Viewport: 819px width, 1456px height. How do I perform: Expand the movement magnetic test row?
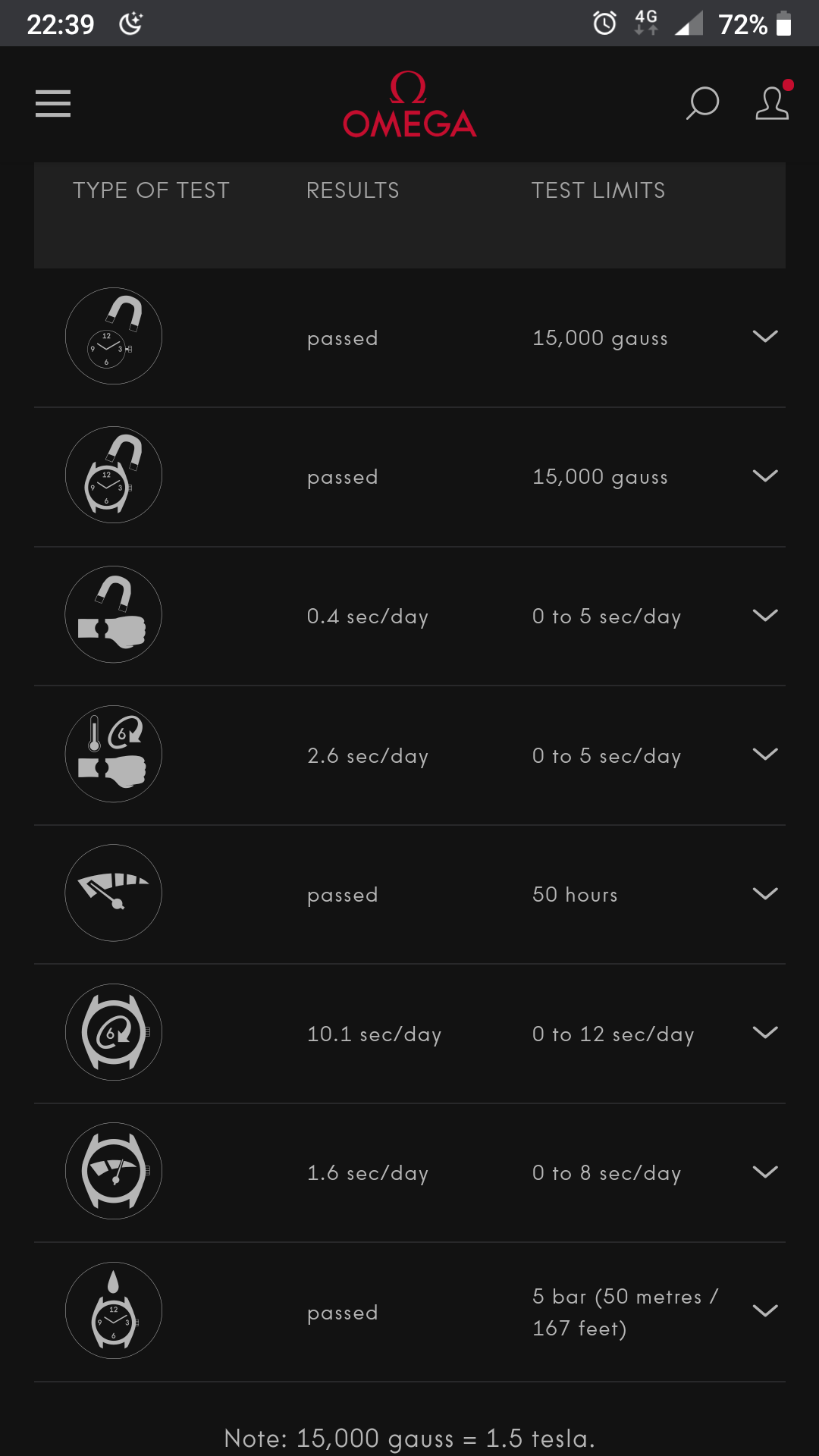point(765,337)
